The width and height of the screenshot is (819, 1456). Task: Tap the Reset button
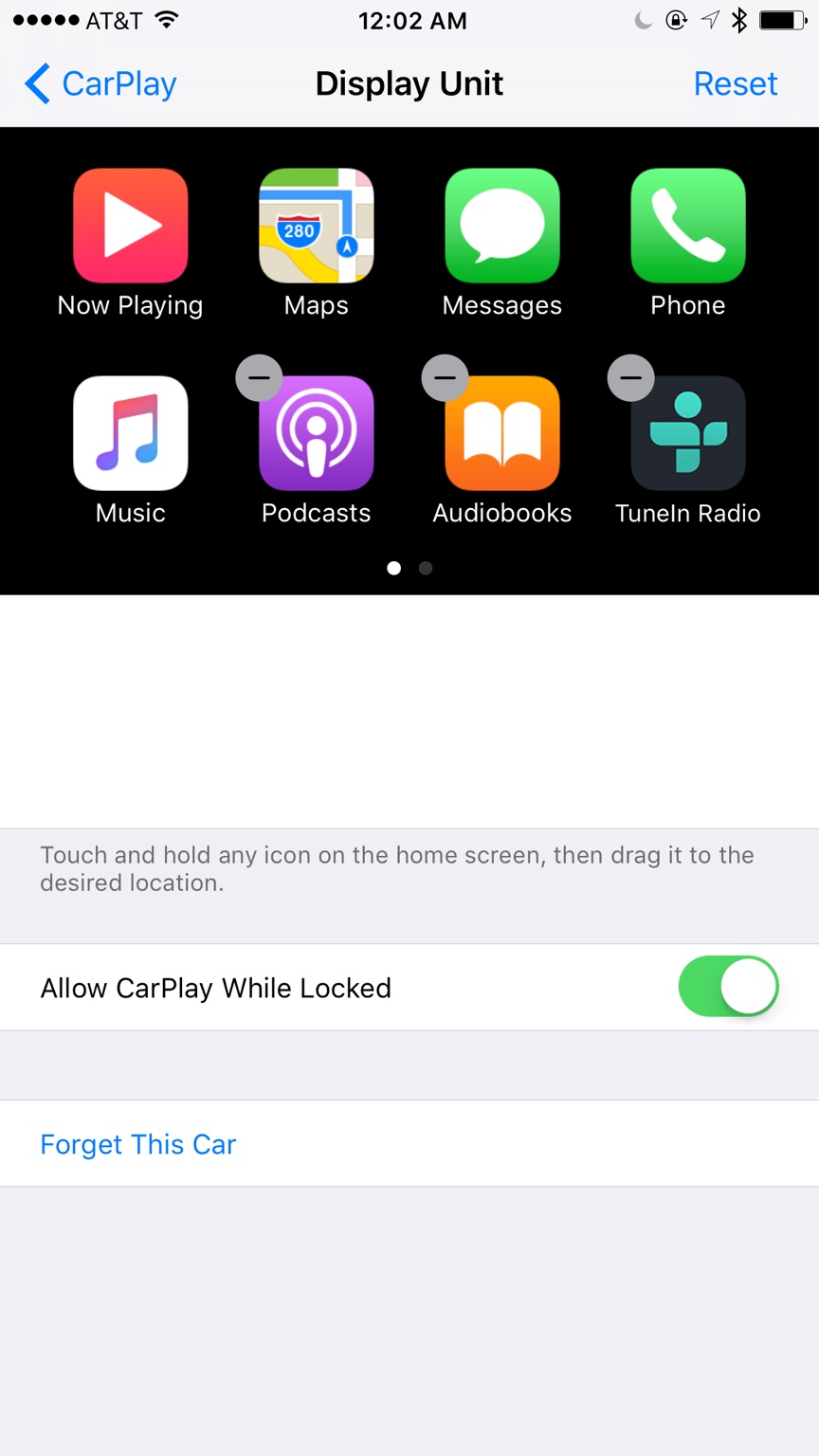[735, 84]
